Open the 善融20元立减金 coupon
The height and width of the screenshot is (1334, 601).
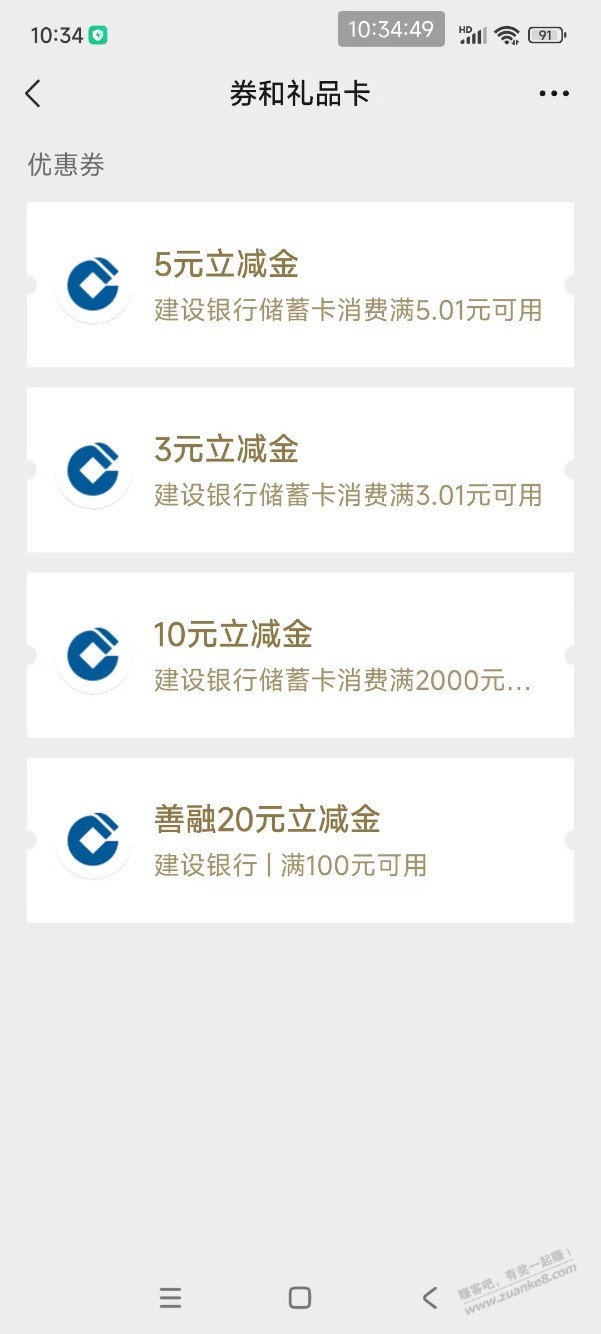point(300,840)
